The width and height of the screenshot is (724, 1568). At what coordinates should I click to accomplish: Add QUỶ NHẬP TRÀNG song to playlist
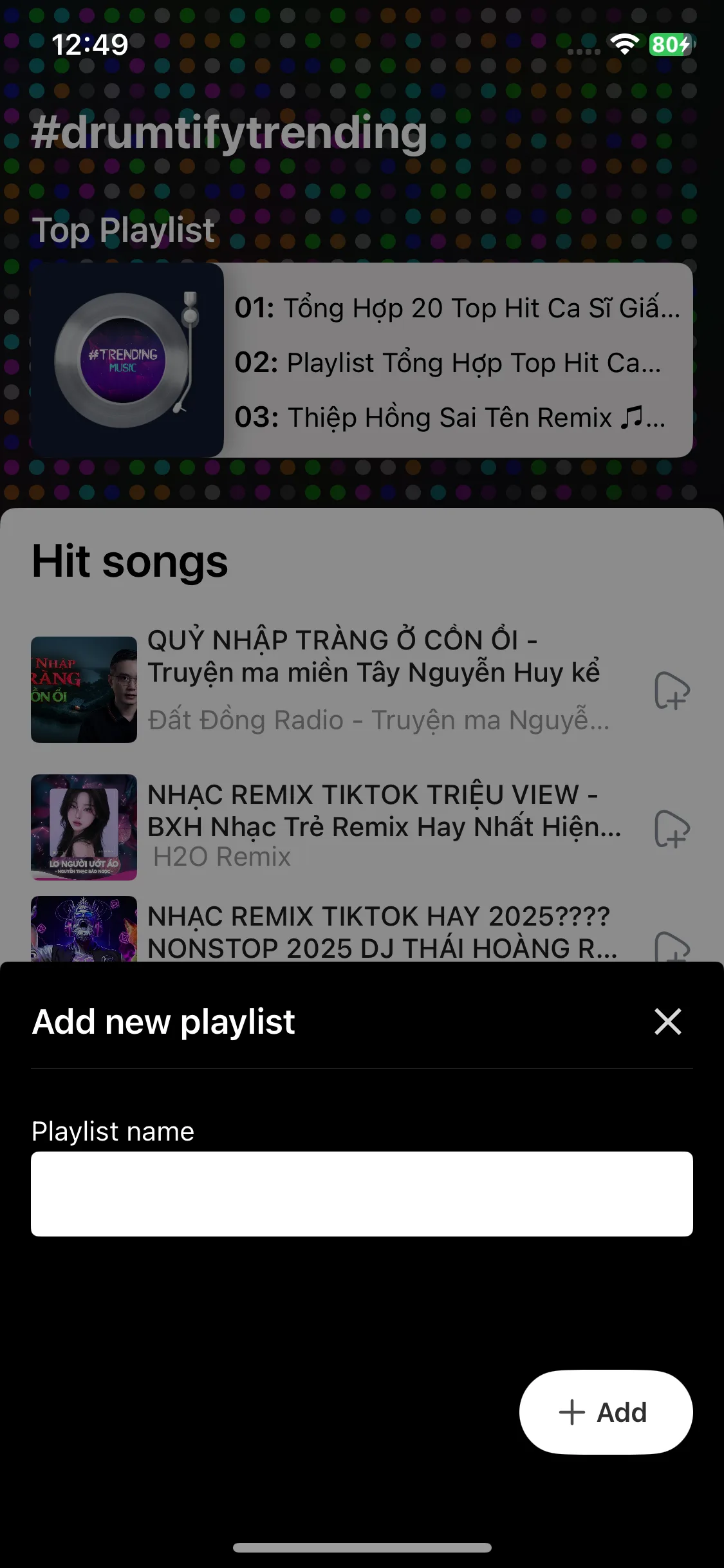tap(672, 691)
